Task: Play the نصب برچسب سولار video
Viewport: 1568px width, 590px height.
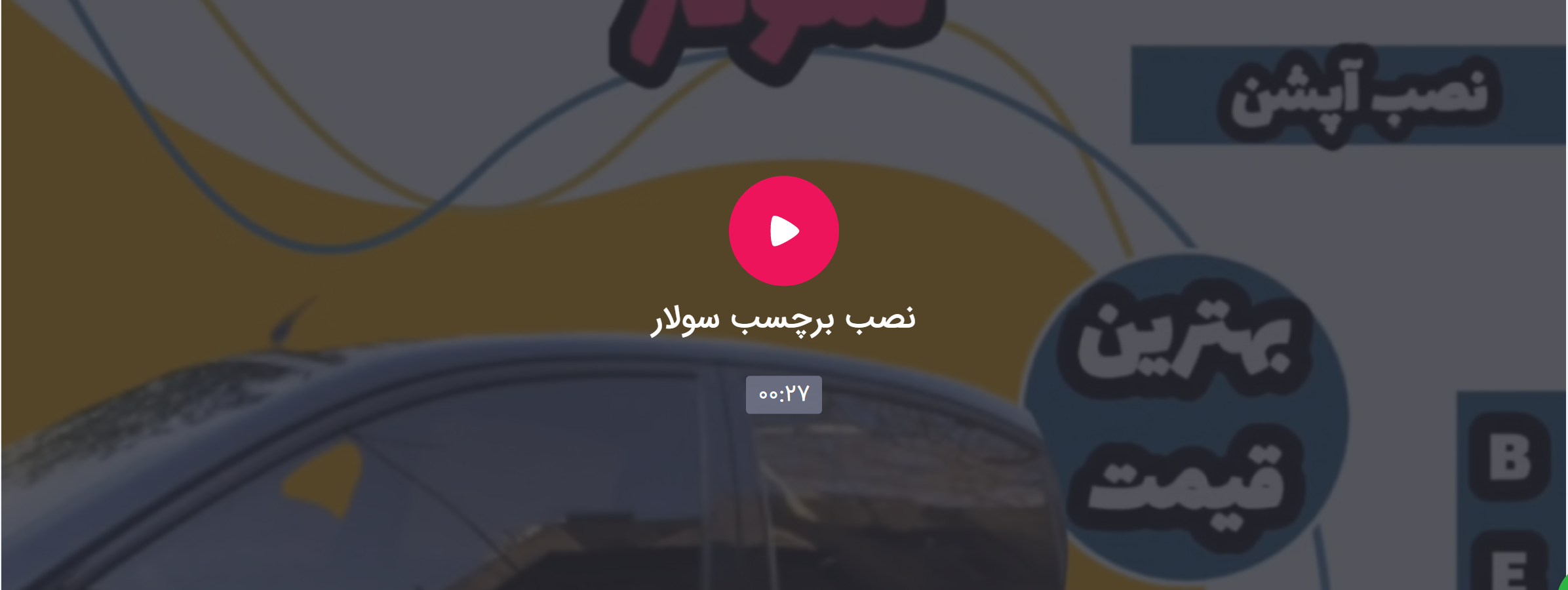Action: coord(783,231)
